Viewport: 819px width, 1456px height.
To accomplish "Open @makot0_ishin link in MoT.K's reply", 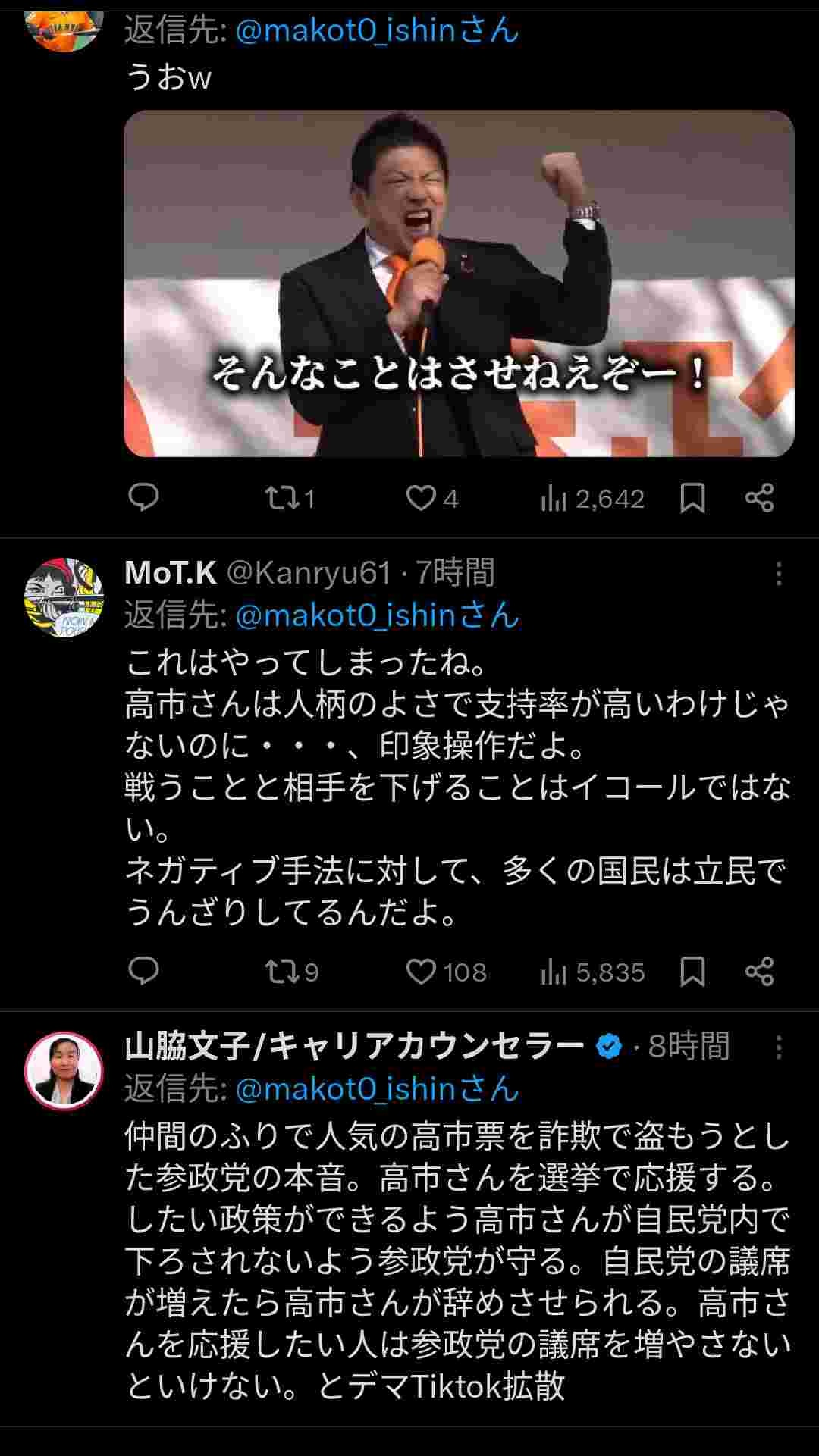I will (377, 615).
